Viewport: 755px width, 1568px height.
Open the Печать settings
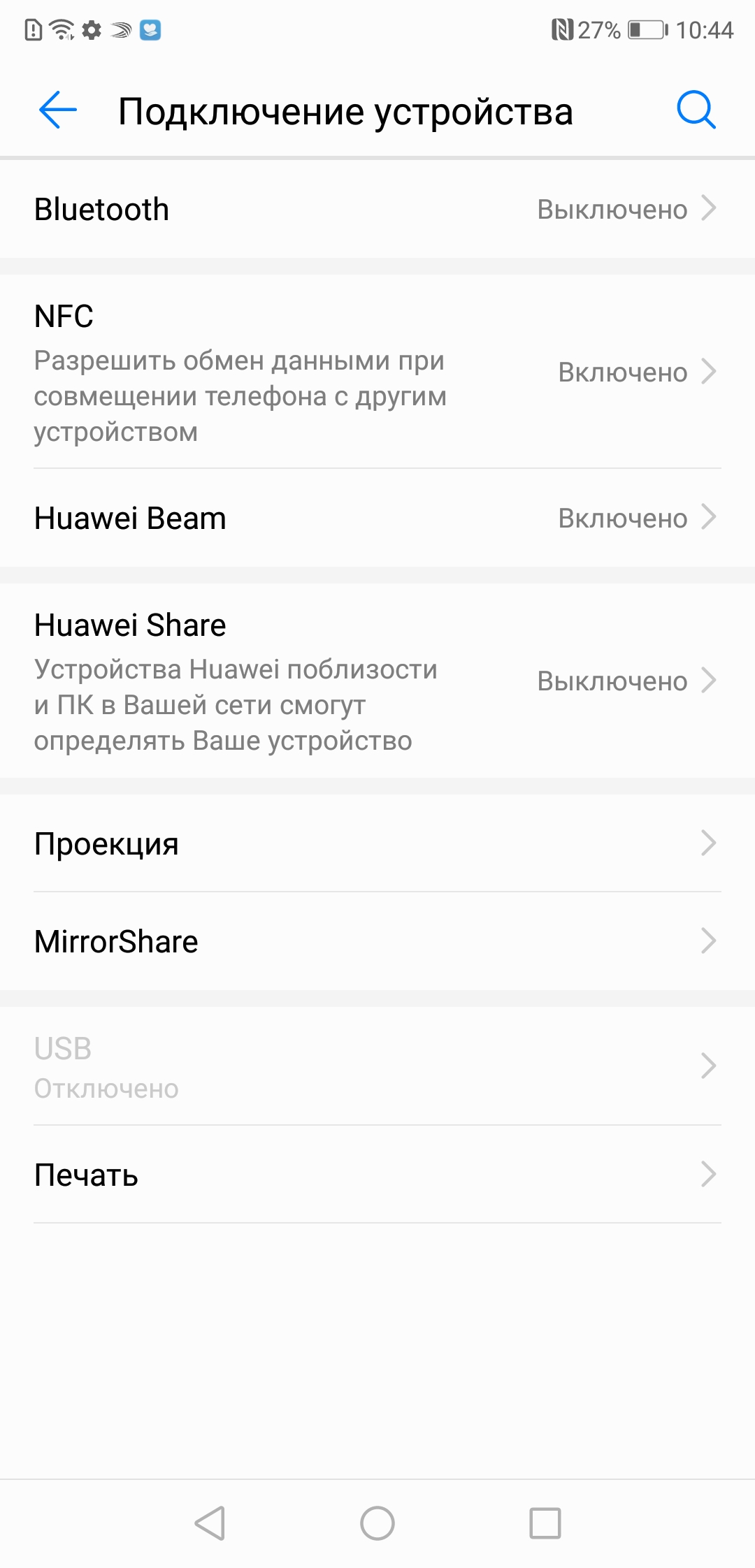click(377, 1175)
